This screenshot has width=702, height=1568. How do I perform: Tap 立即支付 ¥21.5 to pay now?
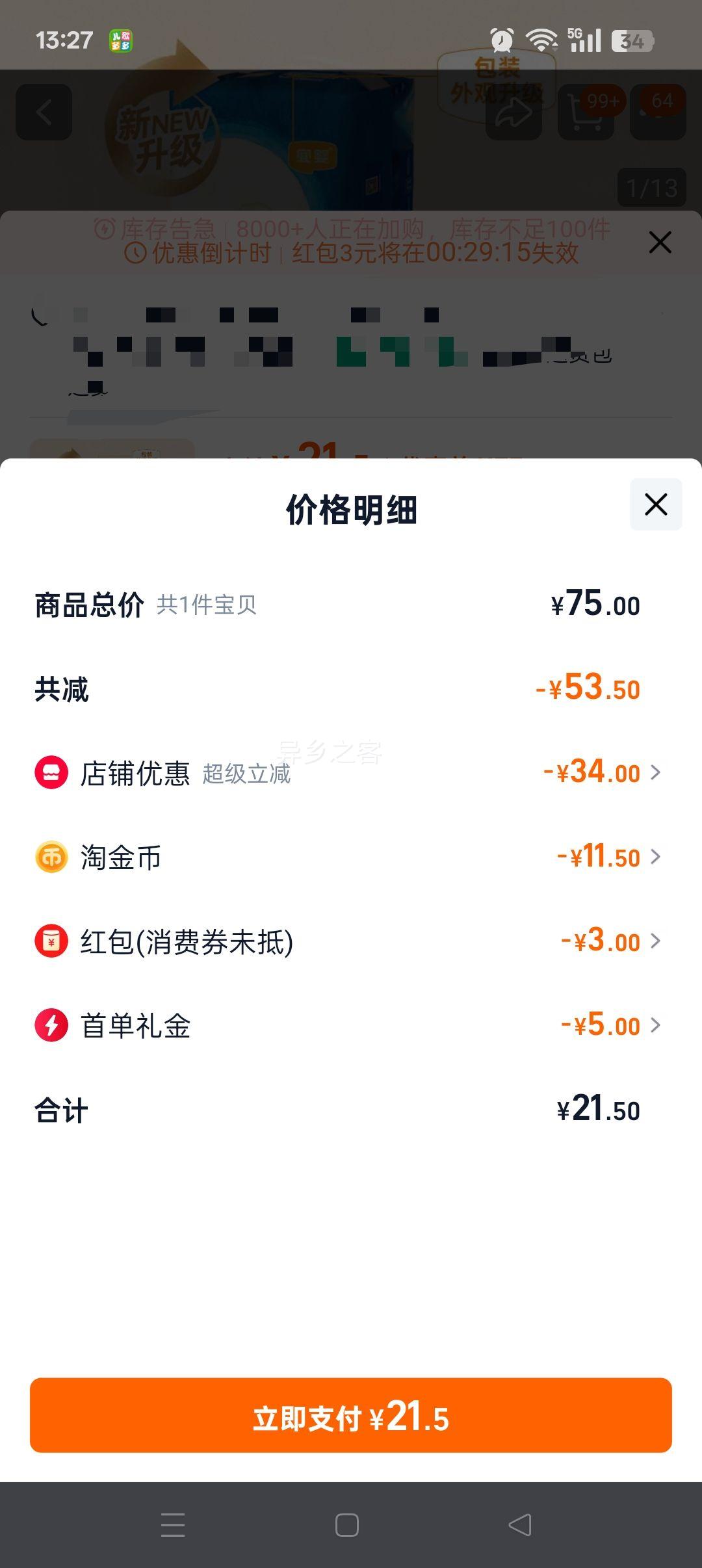[351, 1415]
